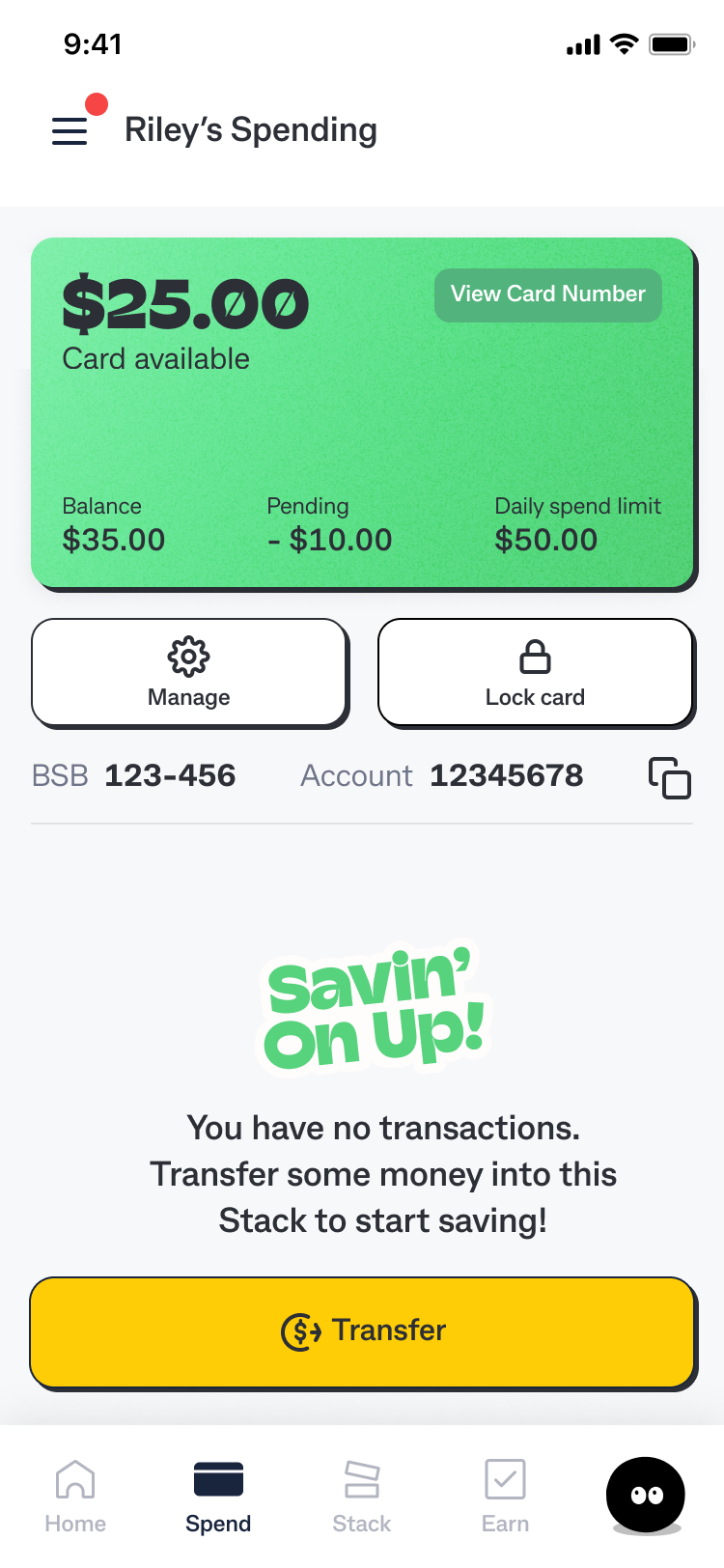The width and height of the screenshot is (724, 1568).
Task: Copy BSB and account details
Action: click(669, 778)
